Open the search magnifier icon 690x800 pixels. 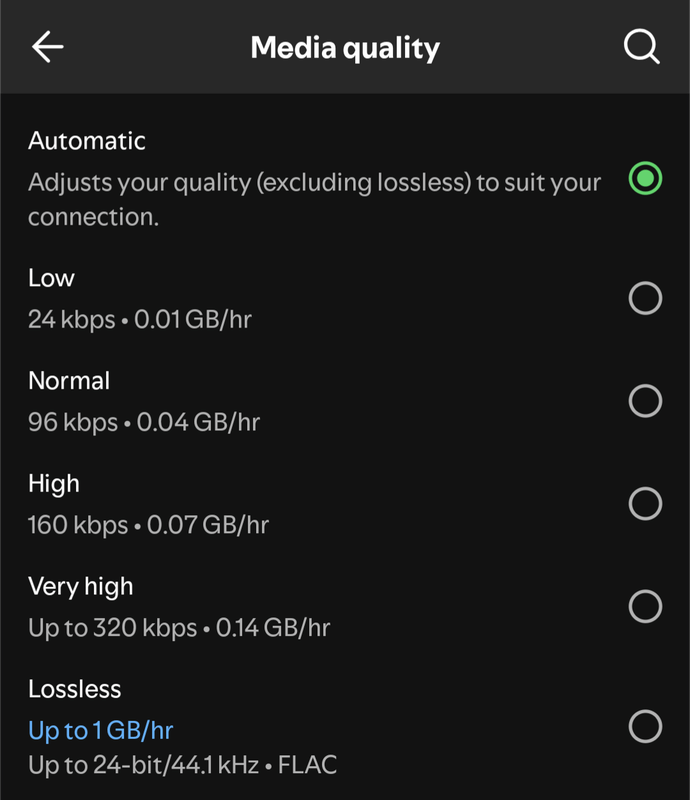641,47
